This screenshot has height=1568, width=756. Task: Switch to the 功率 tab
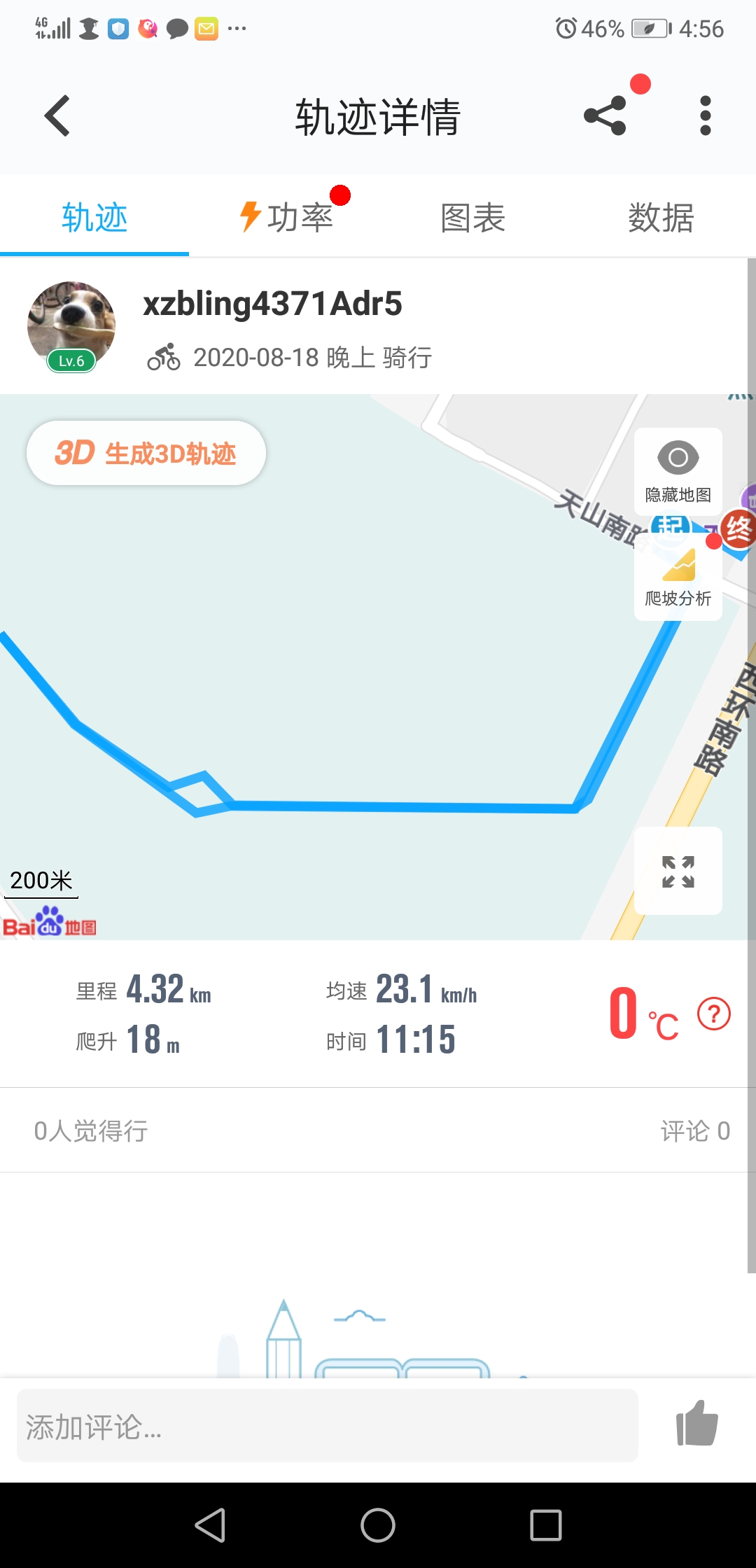[x=287, y=217]
